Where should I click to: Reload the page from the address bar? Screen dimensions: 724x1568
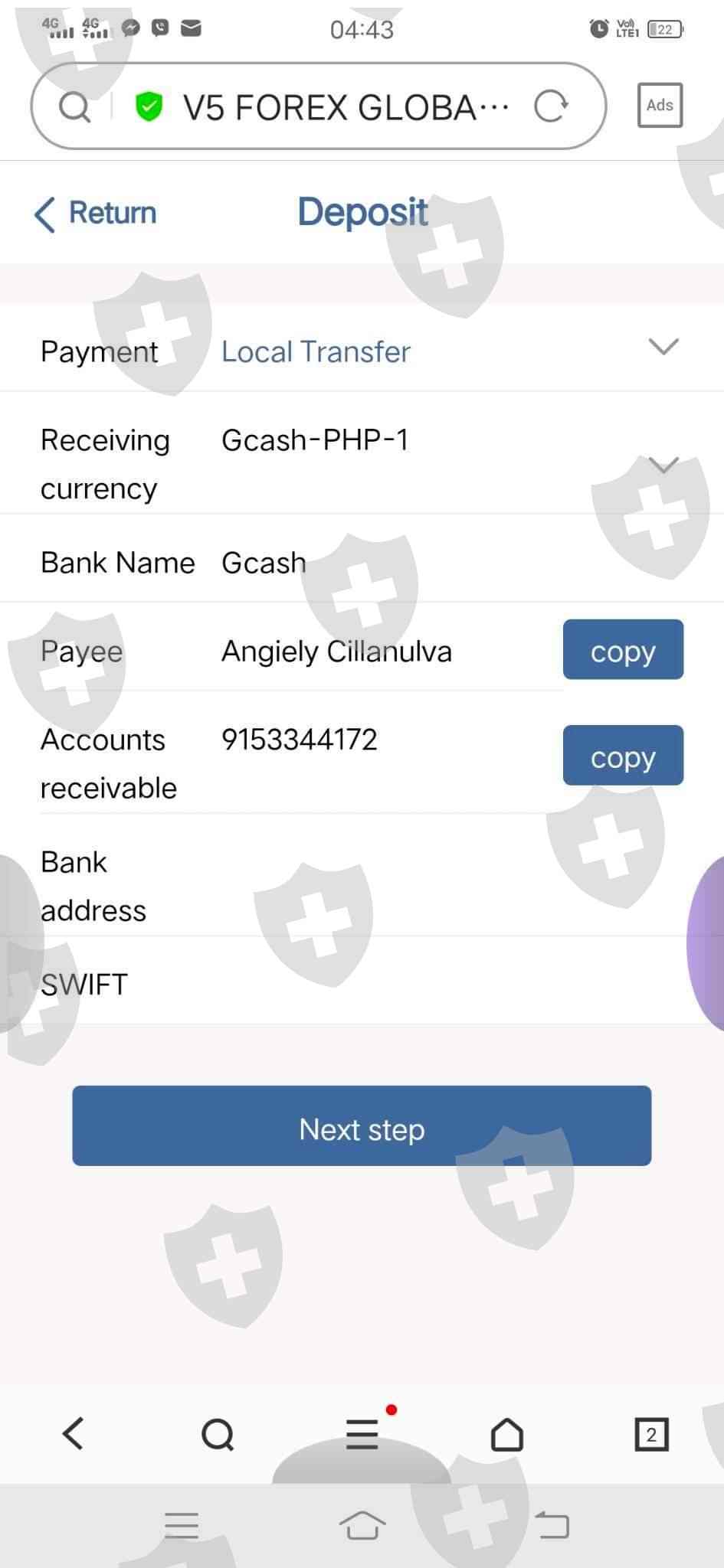tap(551, 106)
